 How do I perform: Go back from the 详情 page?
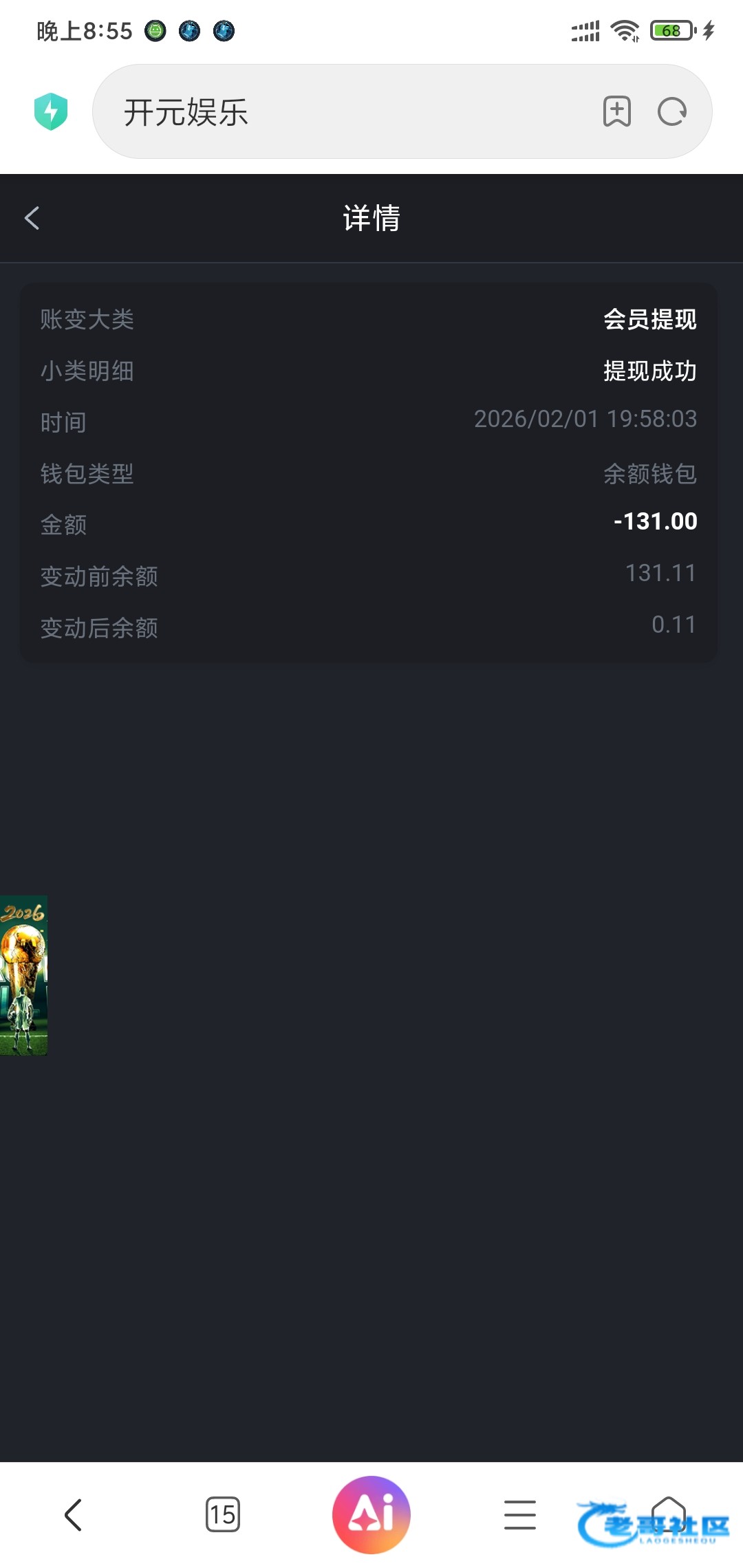pos(32,218)
